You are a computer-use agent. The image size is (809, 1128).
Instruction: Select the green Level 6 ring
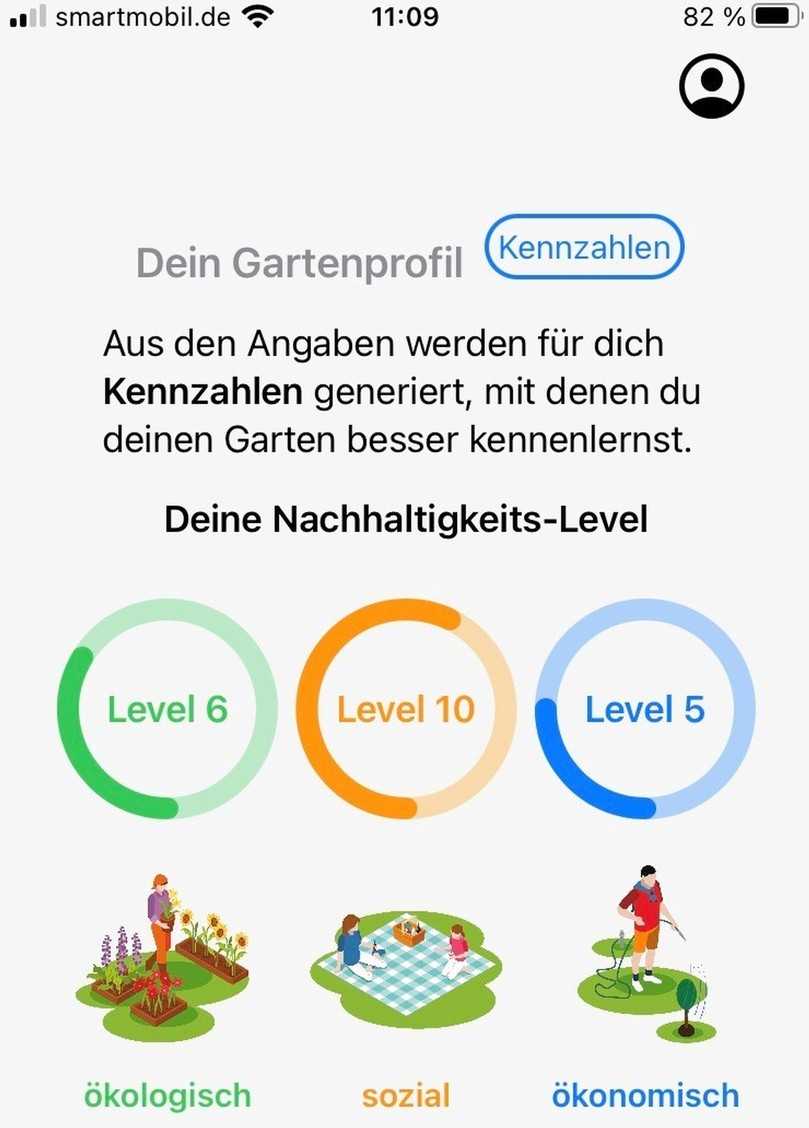point(166,708)
